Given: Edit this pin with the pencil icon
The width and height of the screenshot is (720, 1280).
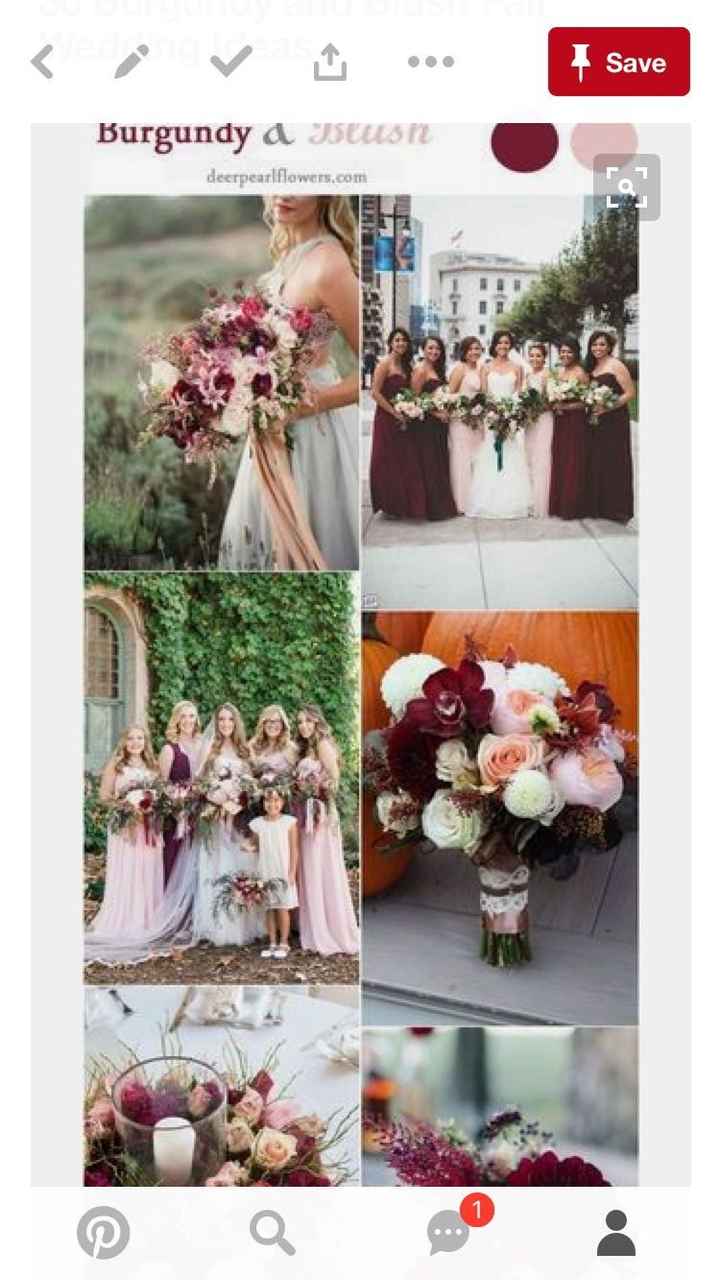Looking at the screenshot, I should (131, 62).
